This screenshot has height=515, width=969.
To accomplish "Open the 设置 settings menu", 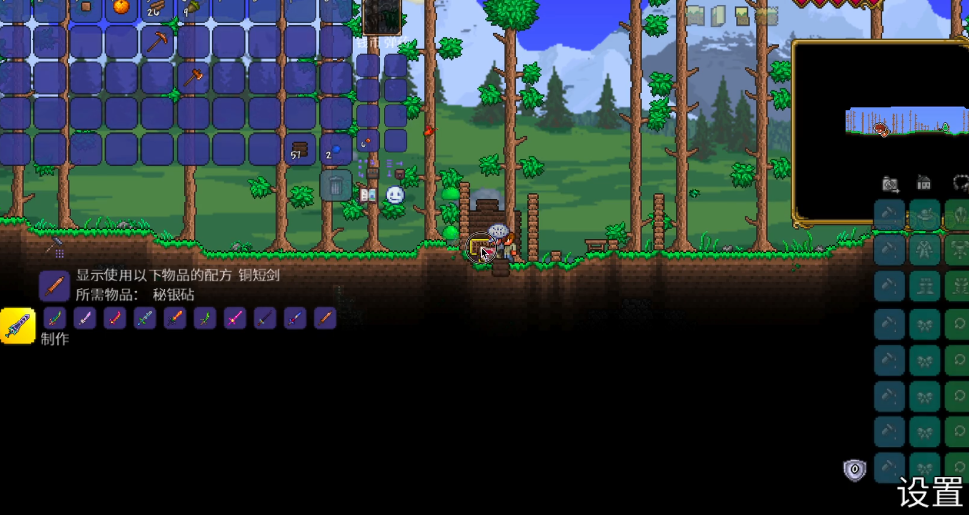I will tap(929, 492).
